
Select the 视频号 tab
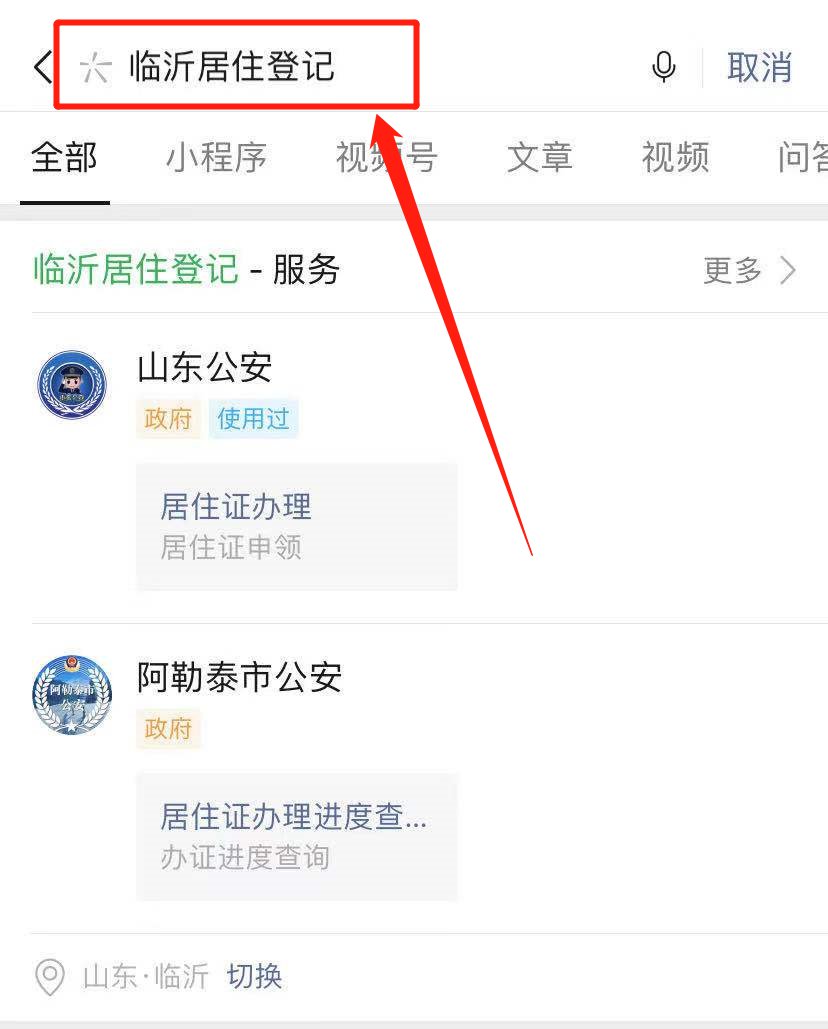(x=386, y=157)
